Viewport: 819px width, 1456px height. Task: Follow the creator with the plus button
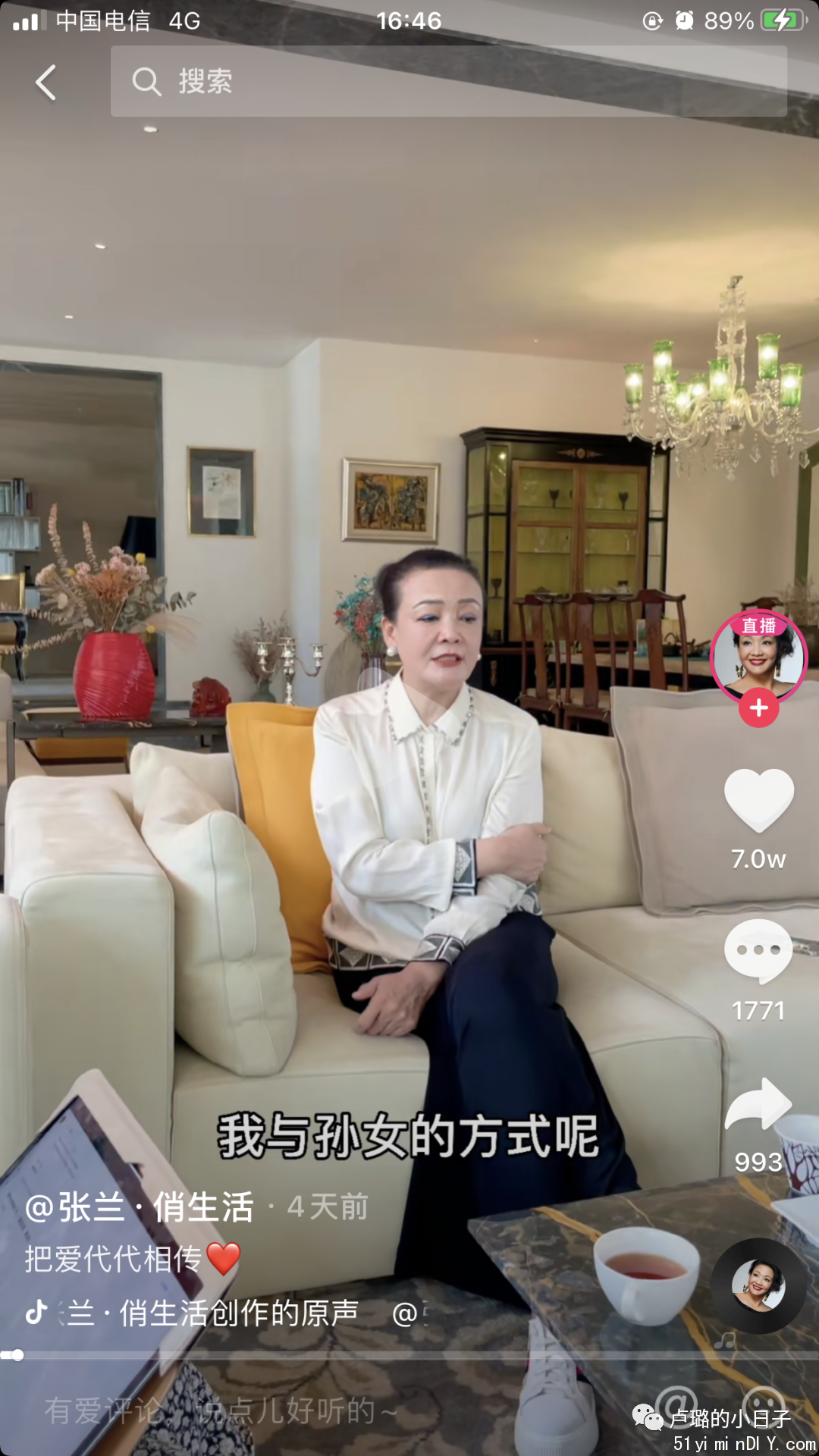759,708
